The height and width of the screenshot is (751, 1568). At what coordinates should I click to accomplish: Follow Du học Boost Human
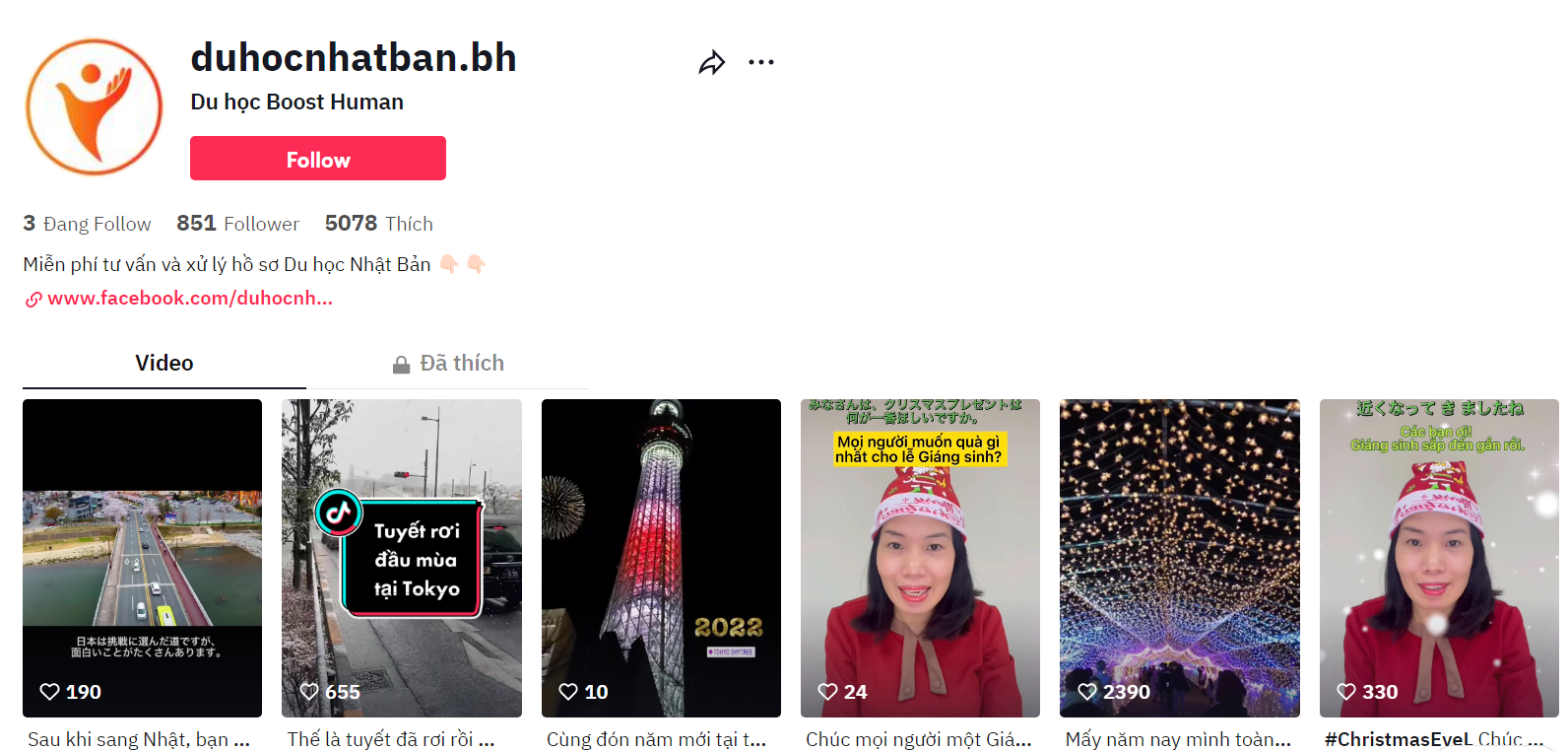coord(317,159)
